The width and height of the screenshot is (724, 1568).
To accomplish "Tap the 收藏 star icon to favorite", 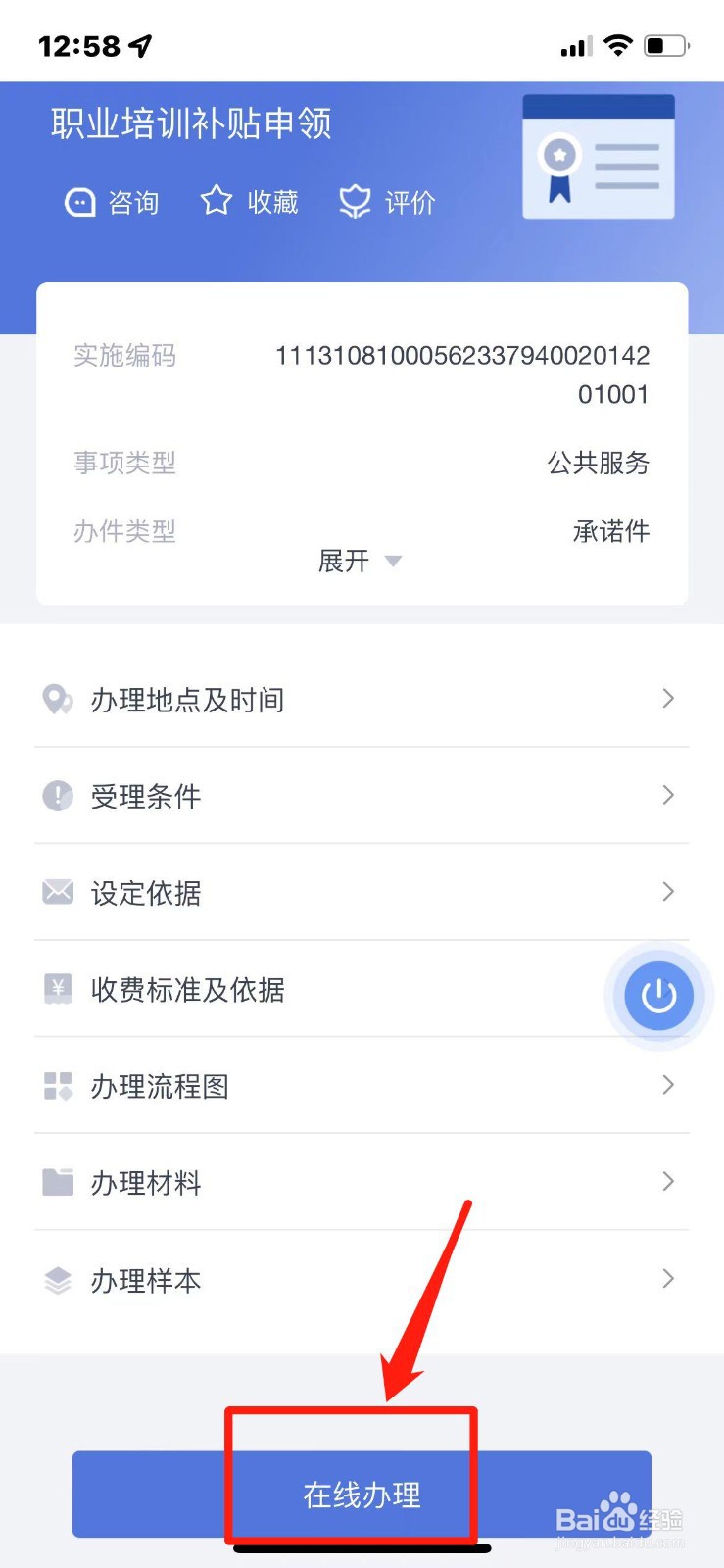I will pyautogui.click(x=216, y=200).
